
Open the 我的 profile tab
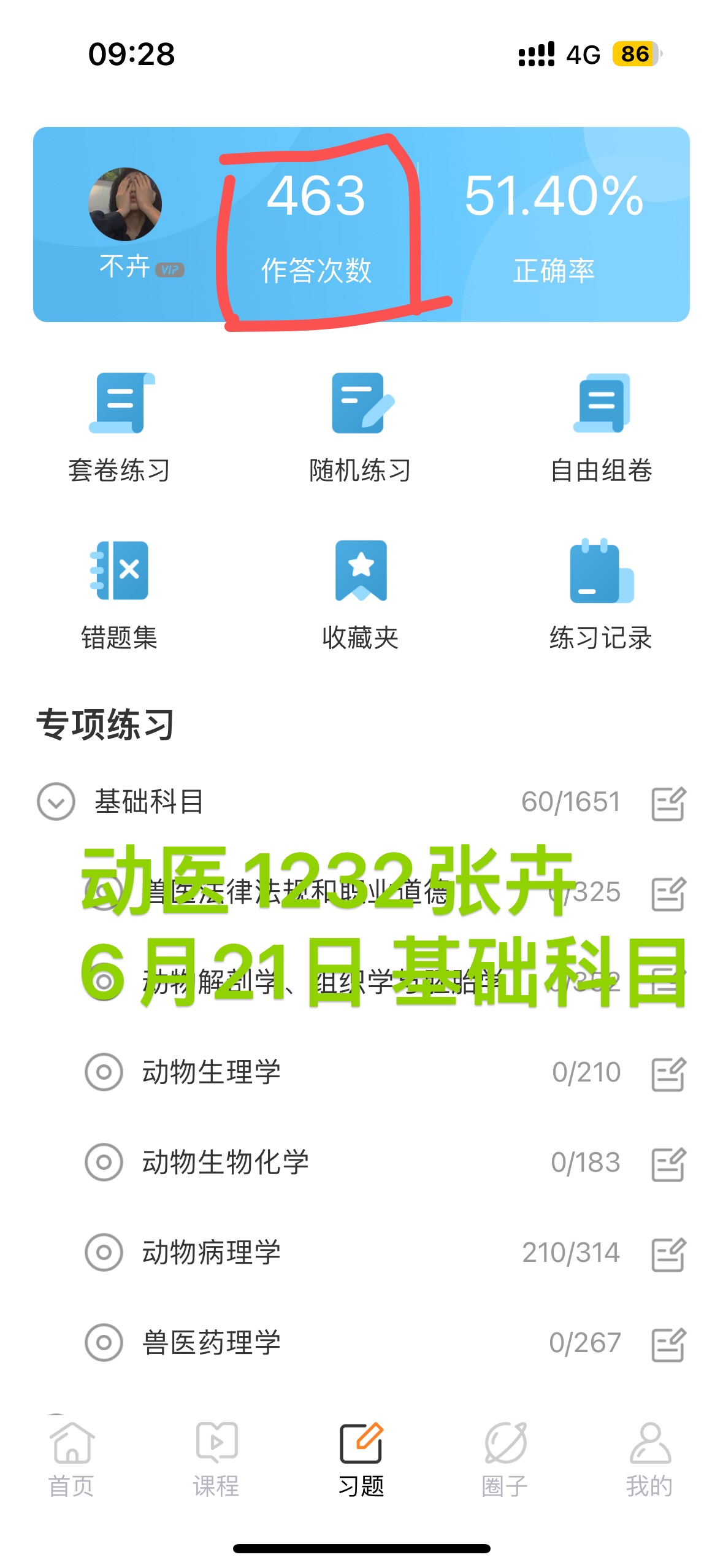649,1459
